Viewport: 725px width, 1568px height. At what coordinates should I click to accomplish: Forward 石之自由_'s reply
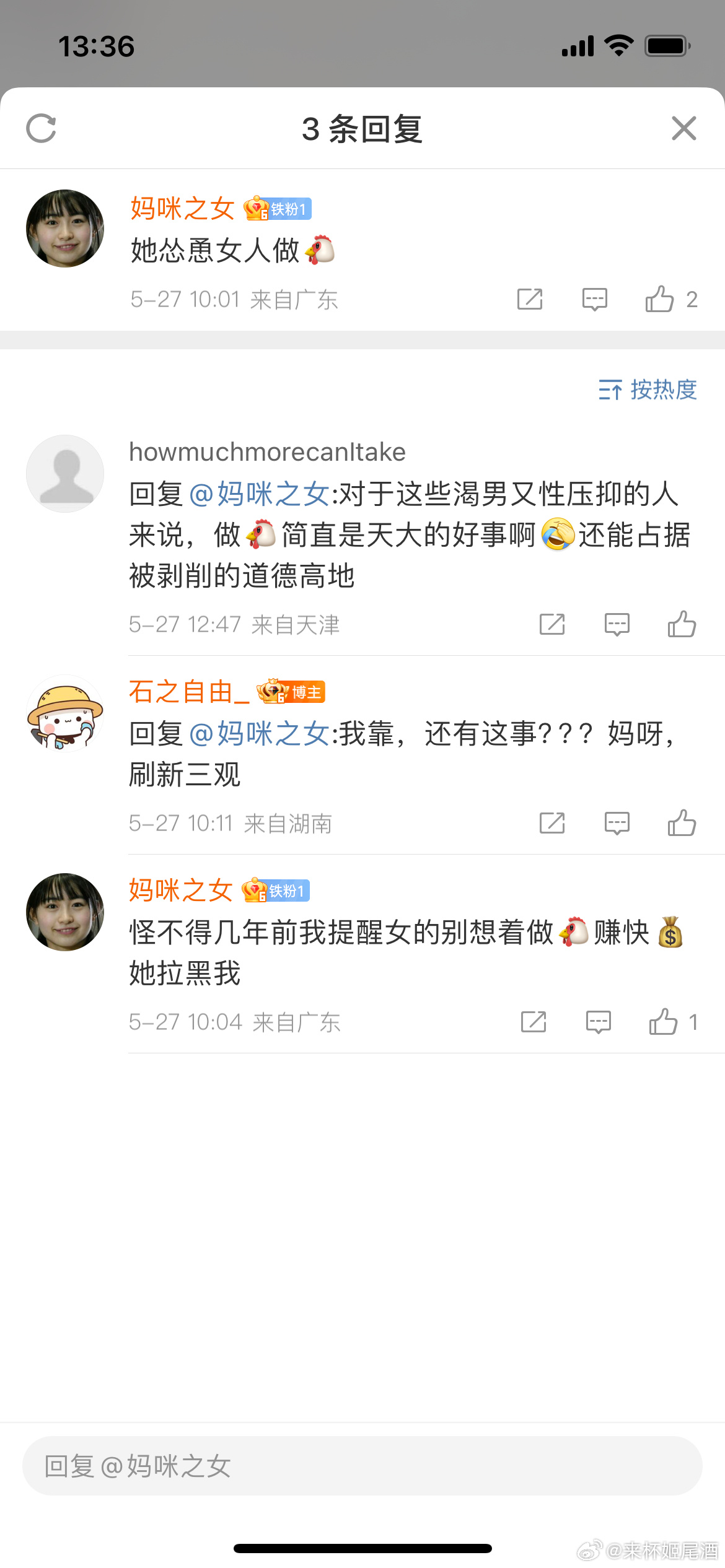552,823
